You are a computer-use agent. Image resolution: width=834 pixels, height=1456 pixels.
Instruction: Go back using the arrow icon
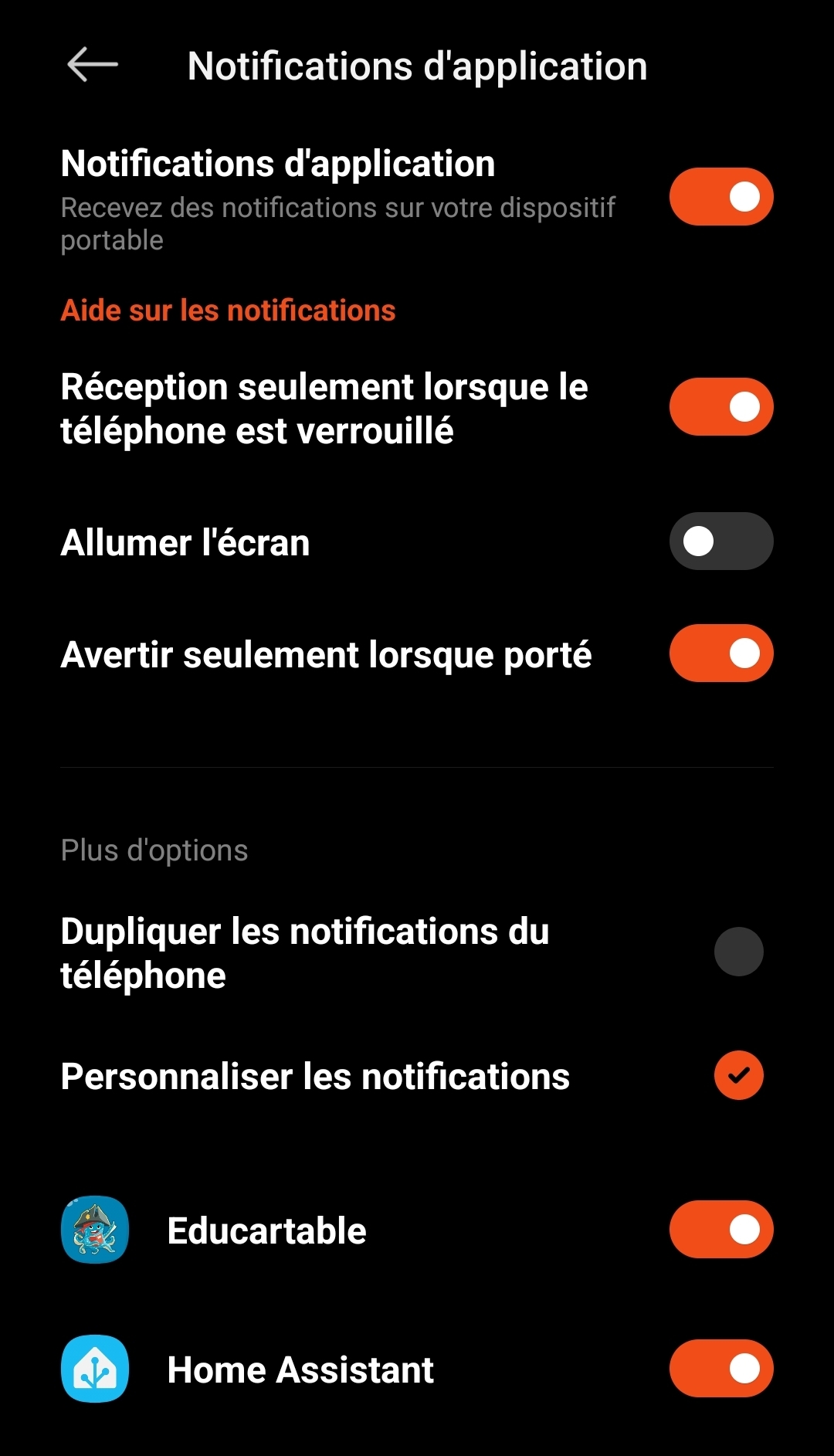coord(93,65)
